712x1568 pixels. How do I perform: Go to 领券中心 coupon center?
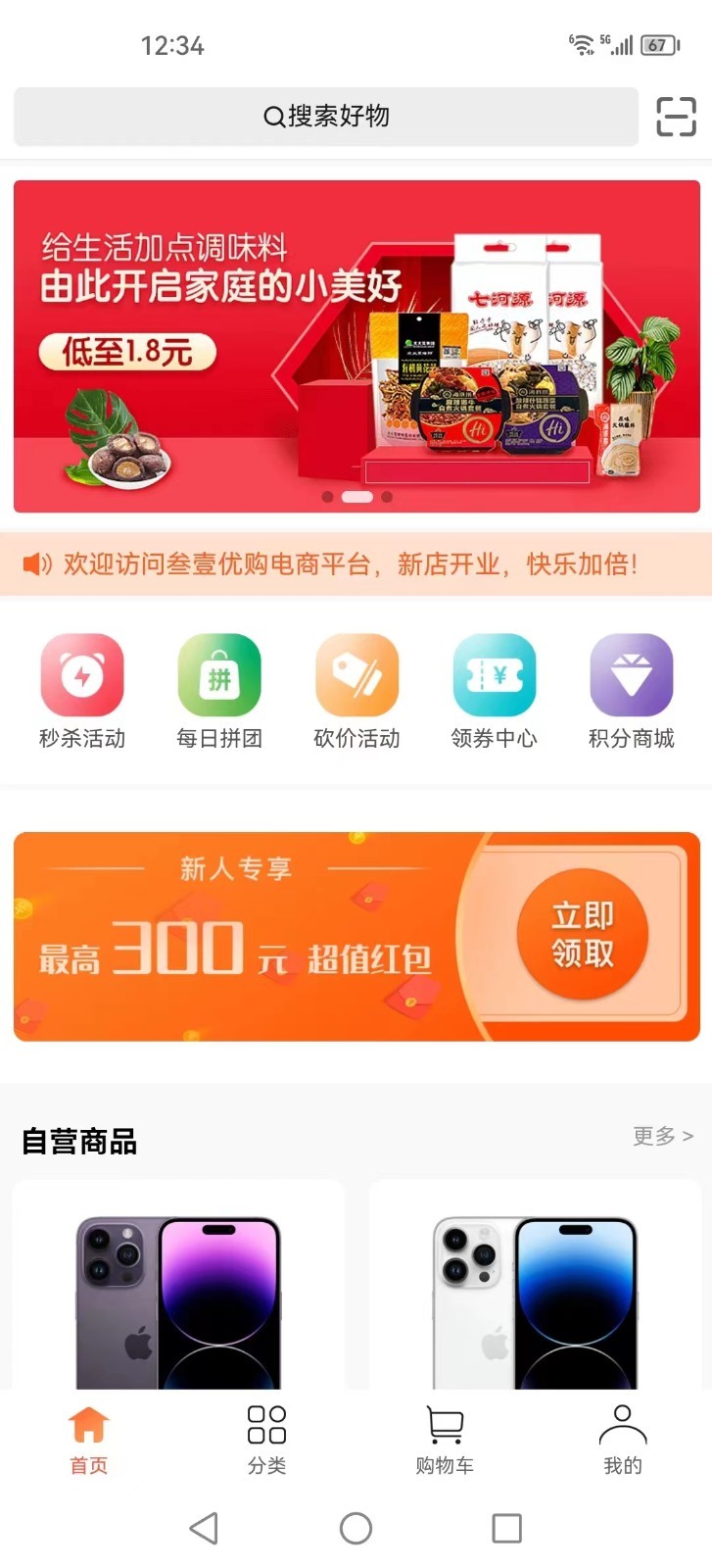[494, 692]
